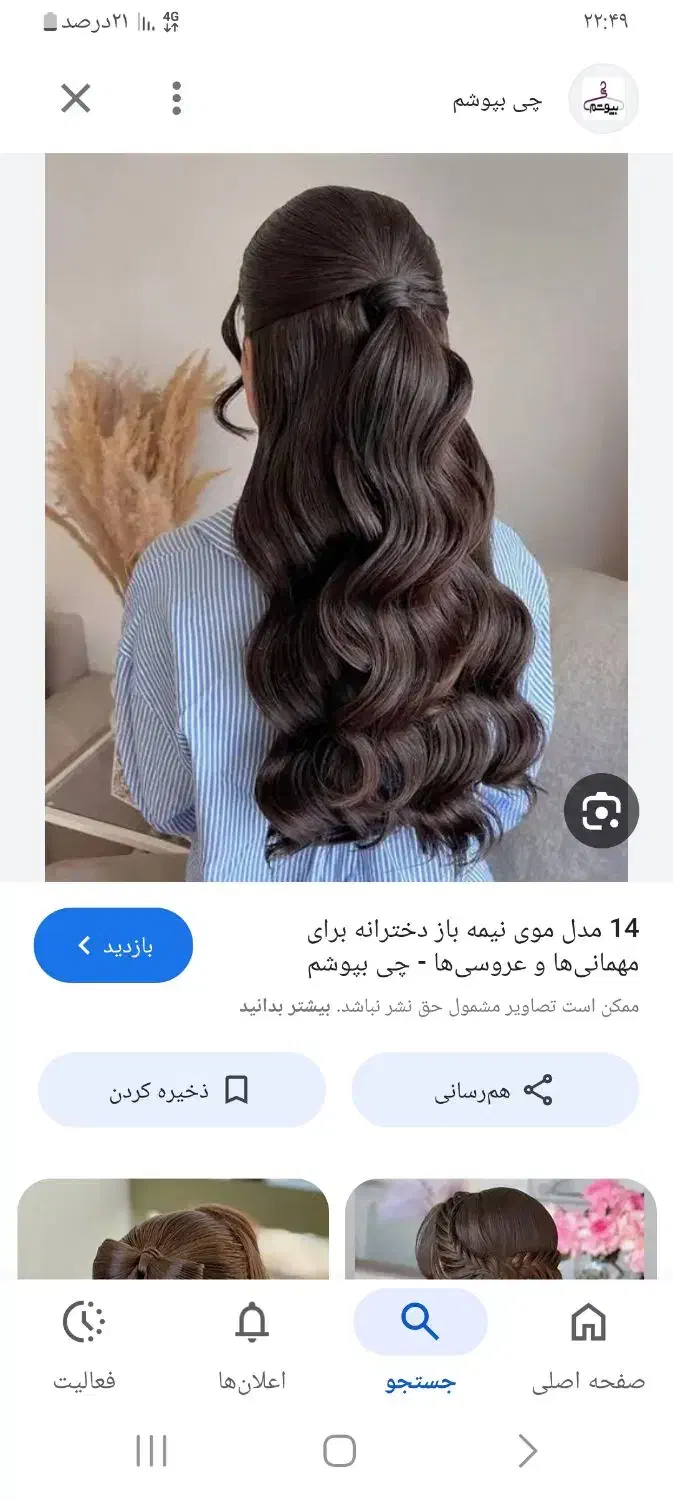Save the image with ذخیره کردن
Screen dimensions: 673x1500
(182, 1090)
